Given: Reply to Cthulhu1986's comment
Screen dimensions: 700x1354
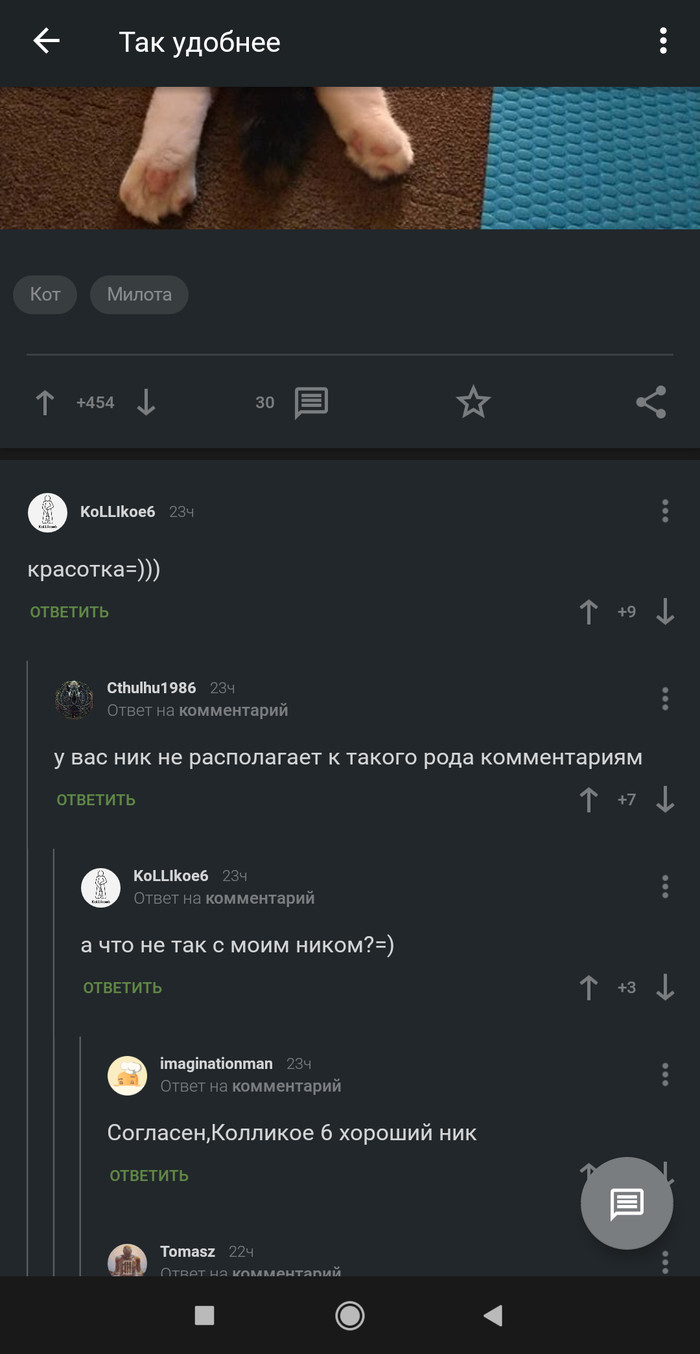Looking at the screenshot, I should 96,800.
